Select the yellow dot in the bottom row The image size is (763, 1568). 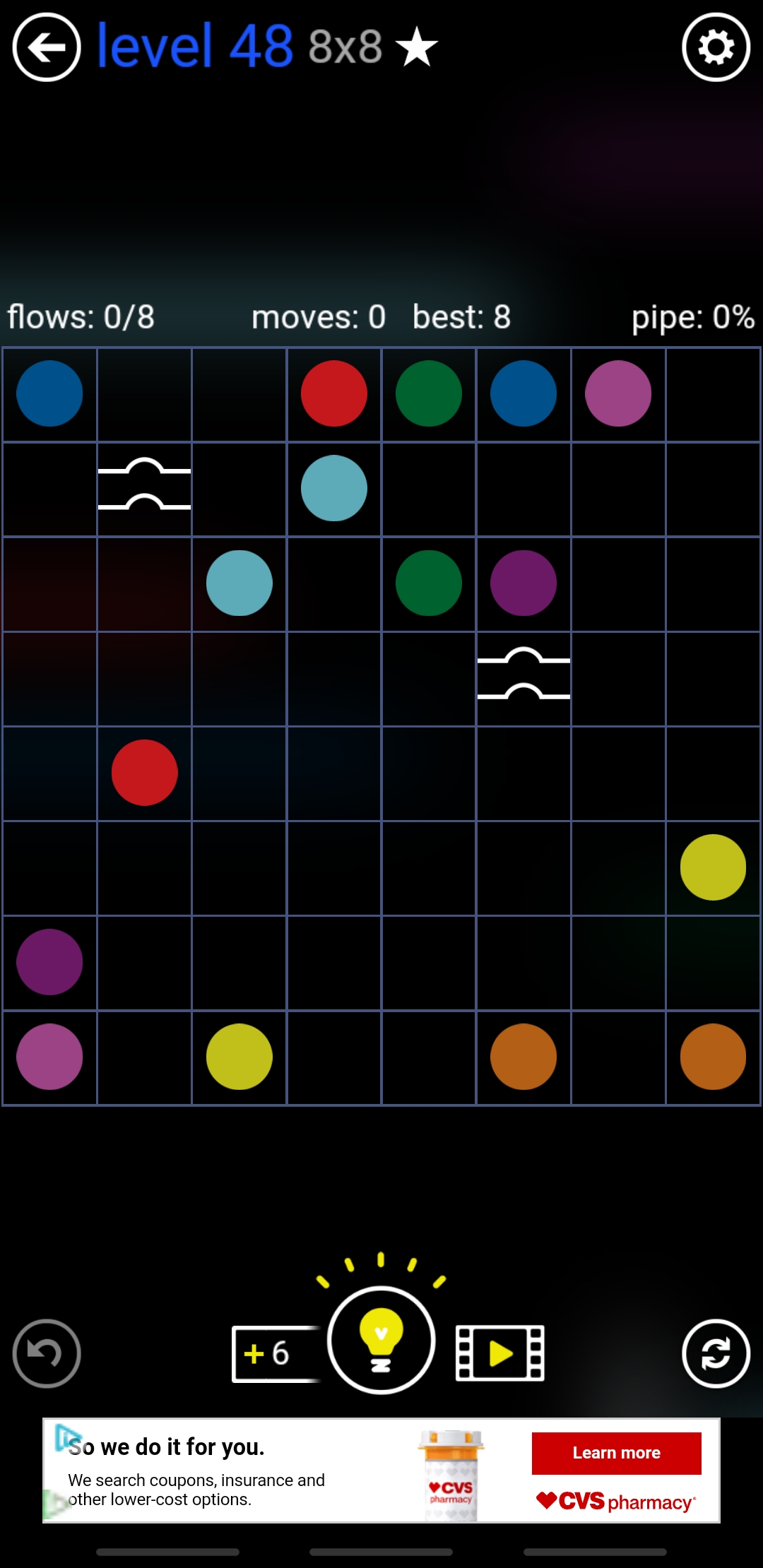pos(239,1057)
